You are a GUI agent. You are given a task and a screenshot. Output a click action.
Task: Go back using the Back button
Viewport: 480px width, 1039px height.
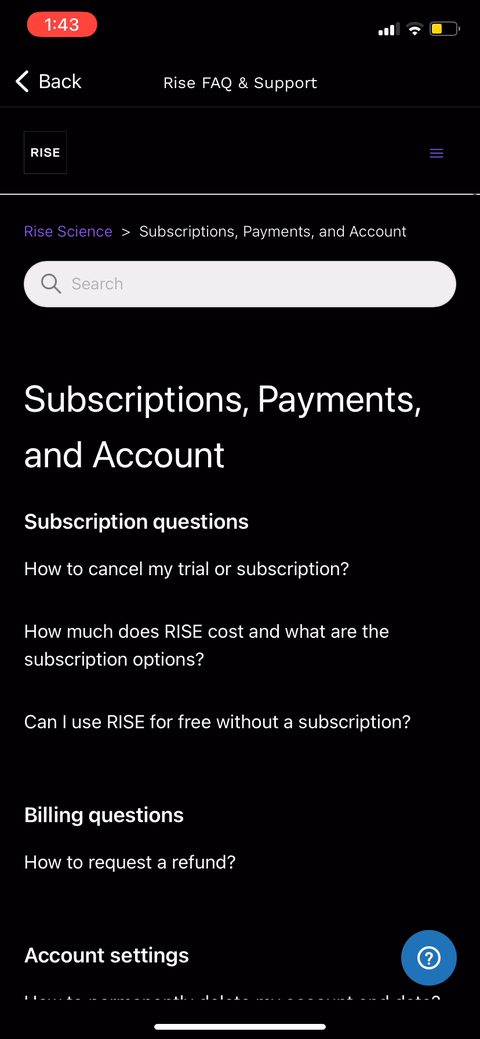click(48, 82)
